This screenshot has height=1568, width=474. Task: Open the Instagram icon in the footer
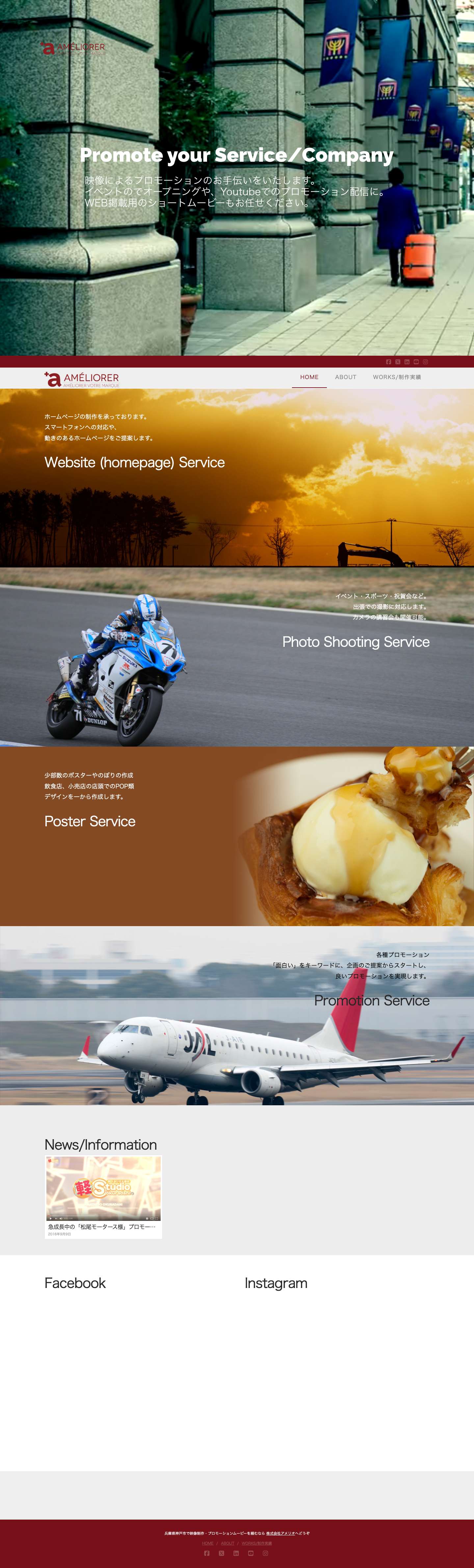tap(265, 1553)
